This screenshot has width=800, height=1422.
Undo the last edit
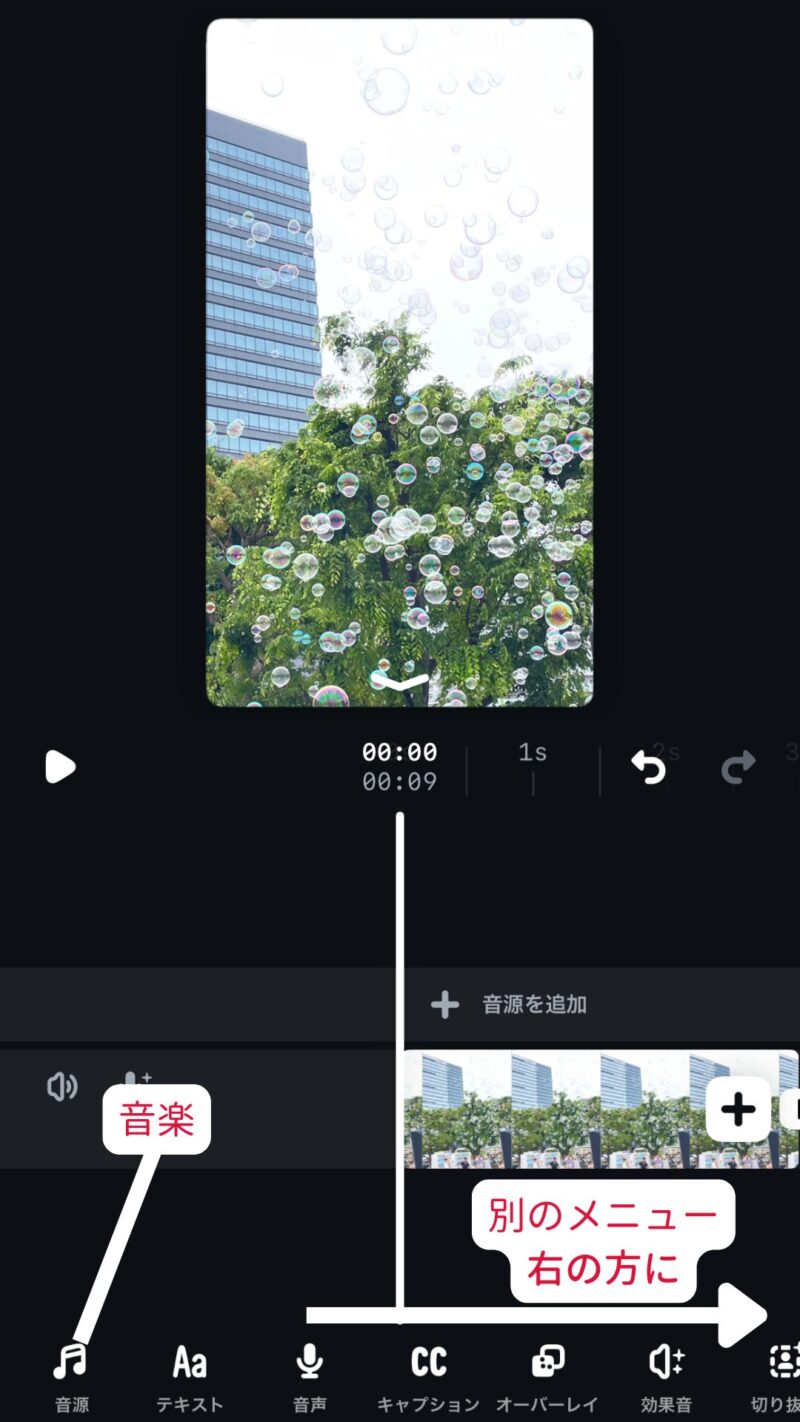click(649, 767)
